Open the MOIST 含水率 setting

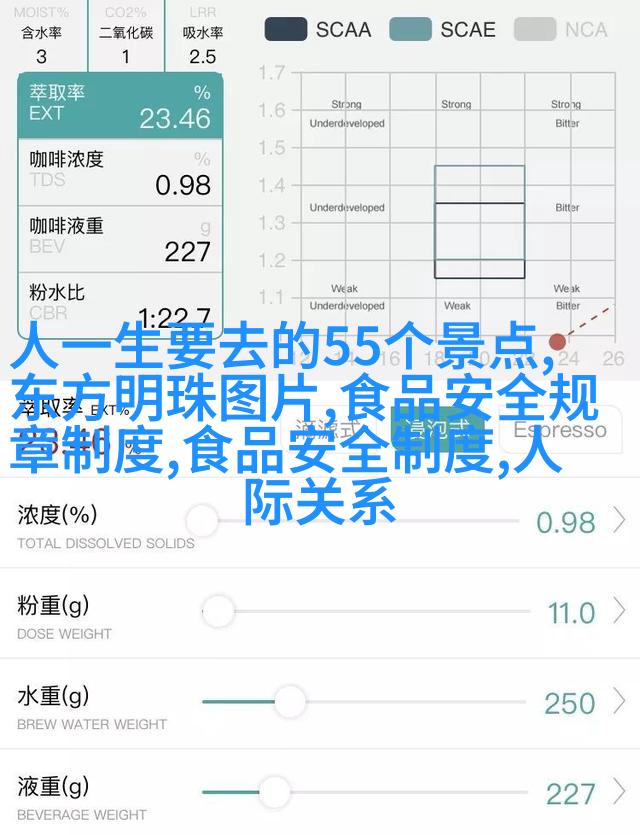click(x=42, y=36)
